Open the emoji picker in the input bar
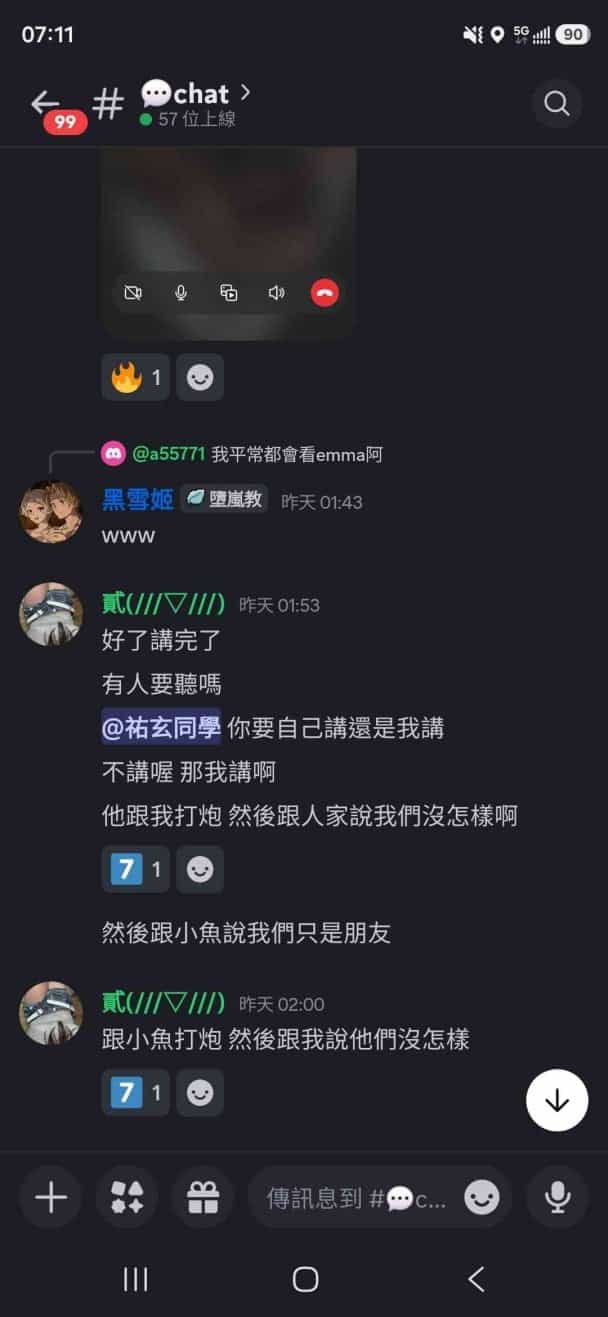608x1317 pixels. pyautogui.click(x=482, y=1197)
